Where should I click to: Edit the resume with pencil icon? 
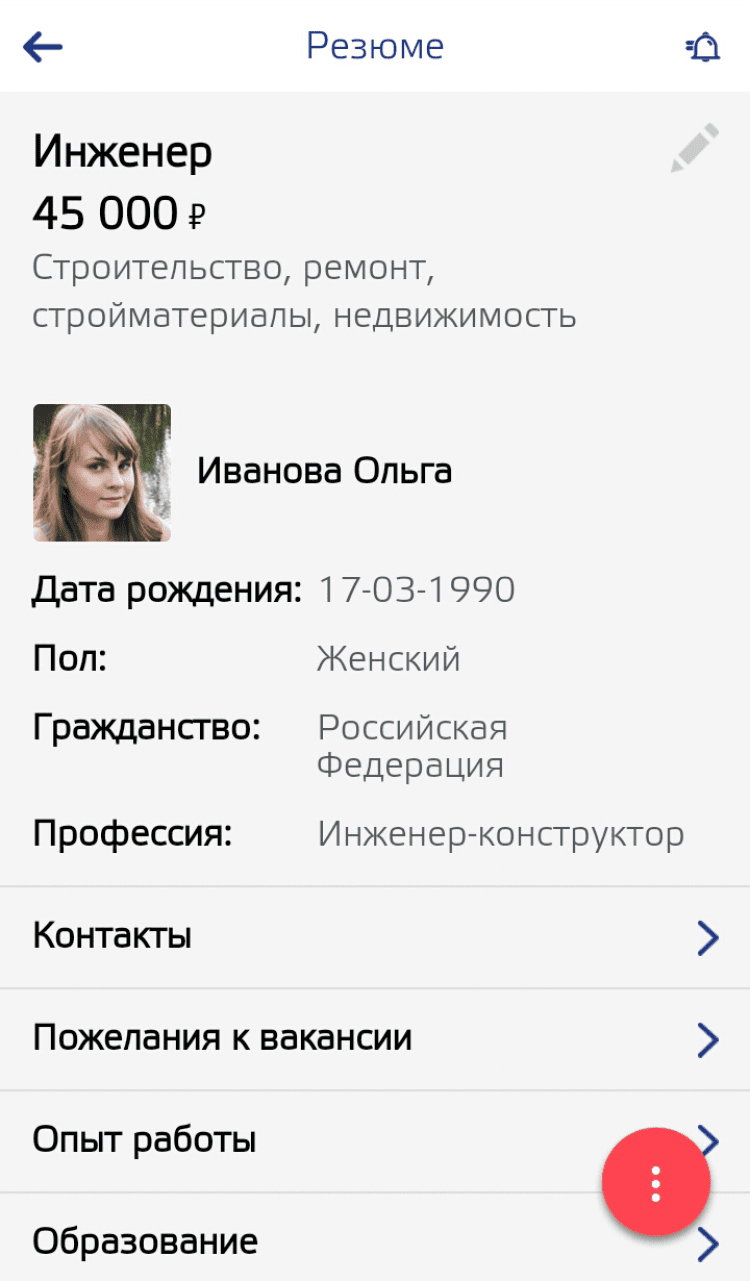[695, 148]
